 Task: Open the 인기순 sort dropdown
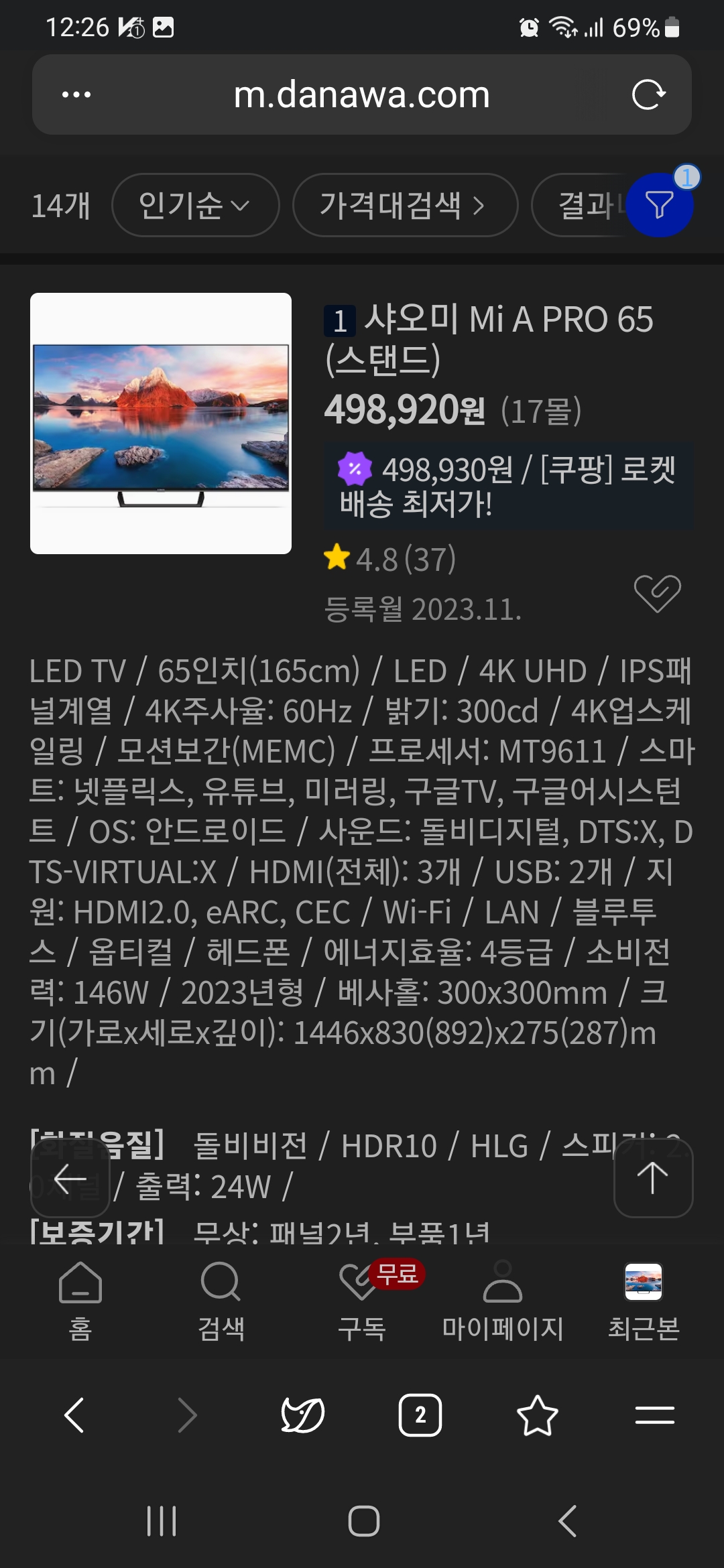pos(195,205)
